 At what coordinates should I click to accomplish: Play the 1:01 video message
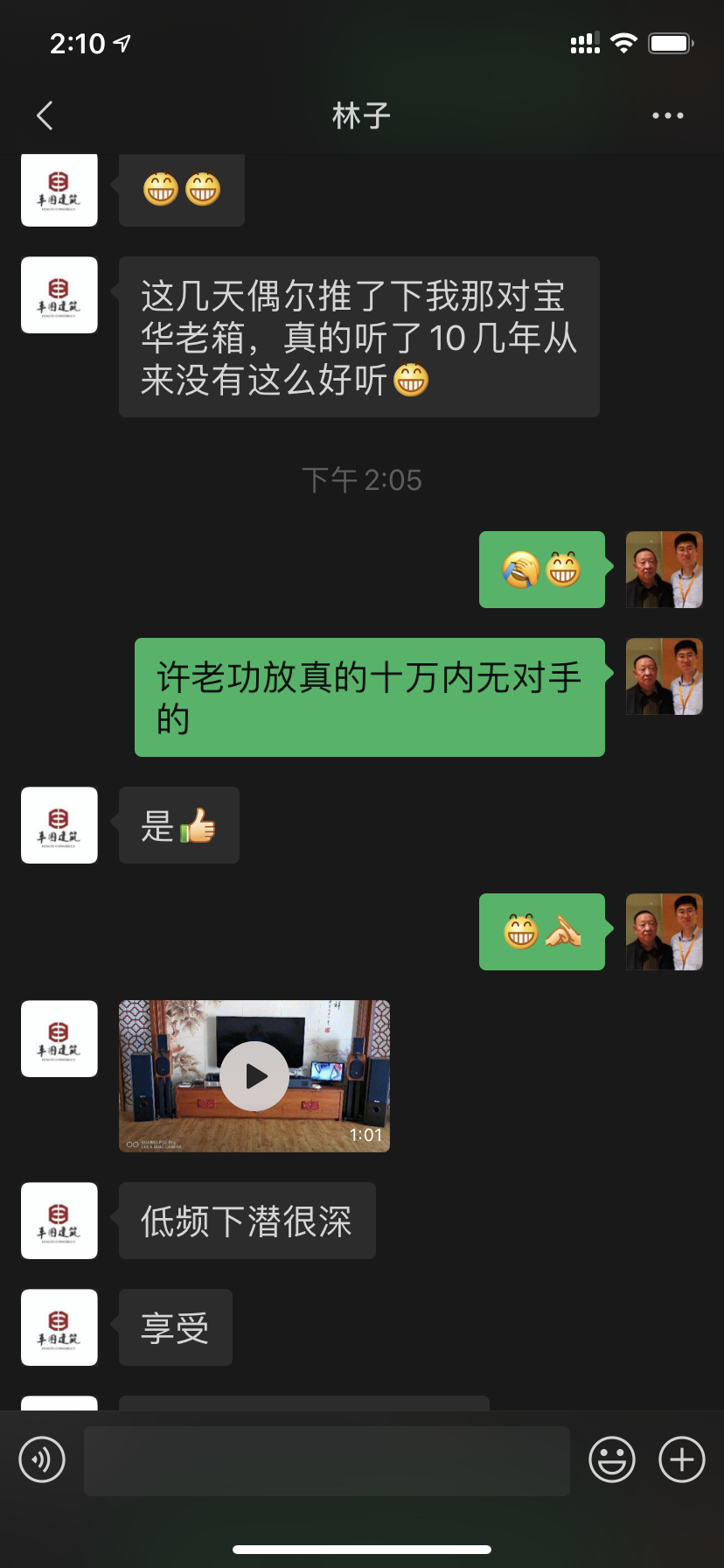pos(254,1076)
